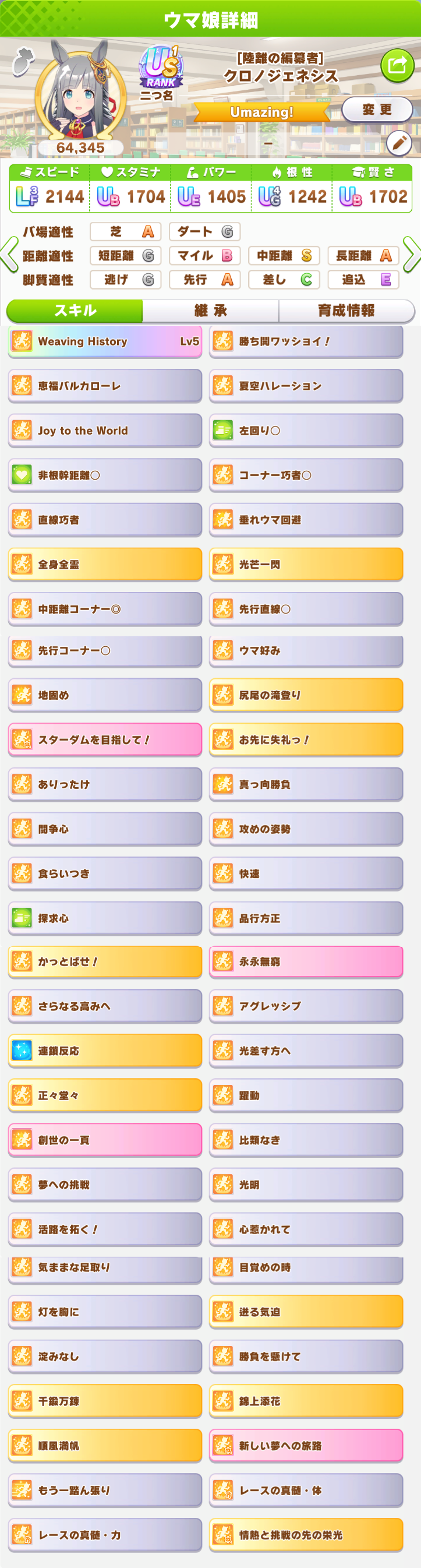Open the 全身全霊 skill details
Image resolution: width=421 pixels, height=1568 pixels.
(x=105, y=564)
